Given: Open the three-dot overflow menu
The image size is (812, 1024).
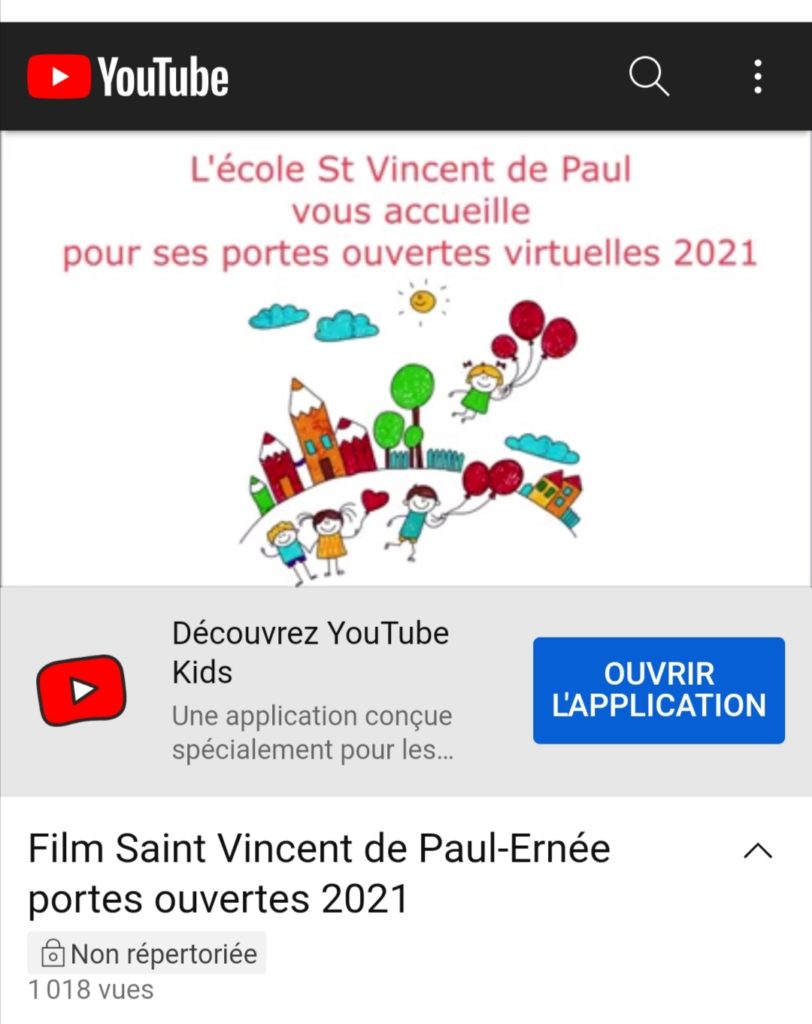Looking at the screenshot, I should pyautogui.click(x=757, y=77).
